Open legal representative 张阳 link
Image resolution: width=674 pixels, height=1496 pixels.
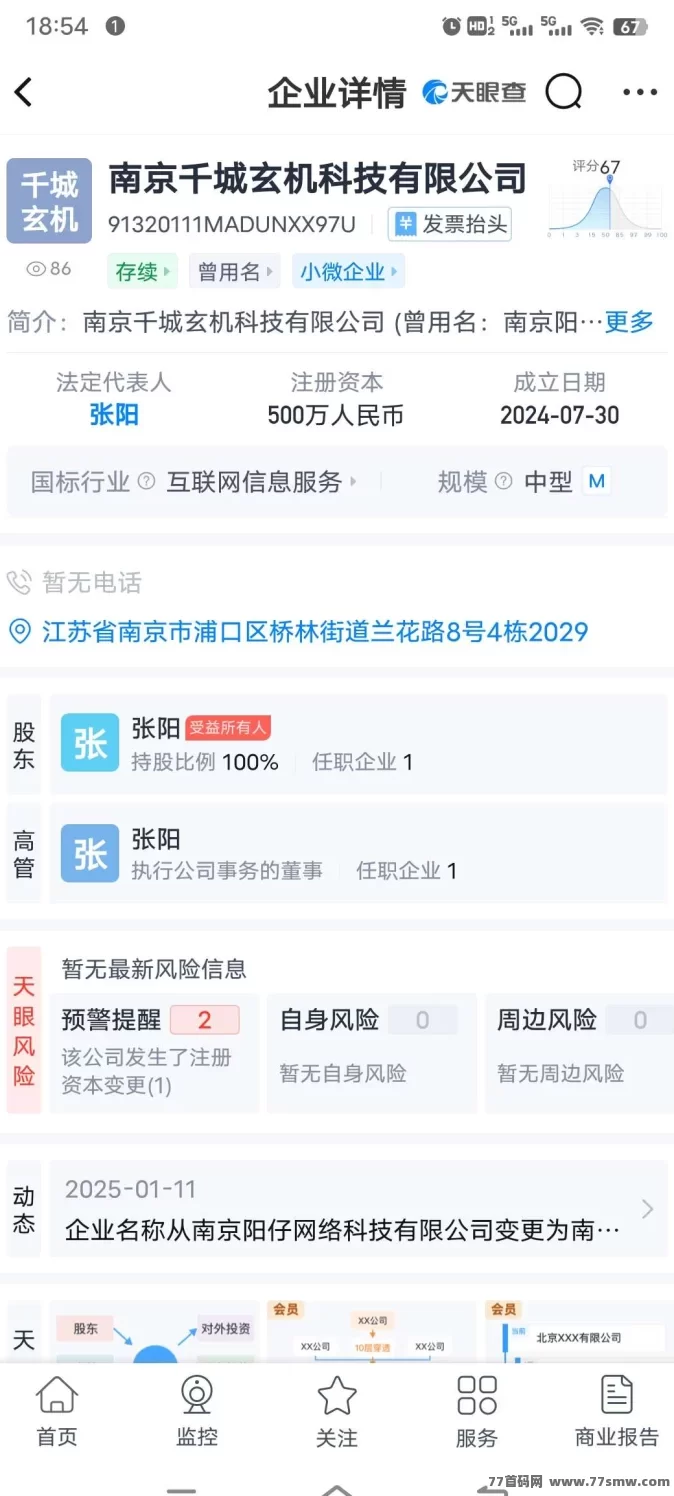(x=114, y=415)
